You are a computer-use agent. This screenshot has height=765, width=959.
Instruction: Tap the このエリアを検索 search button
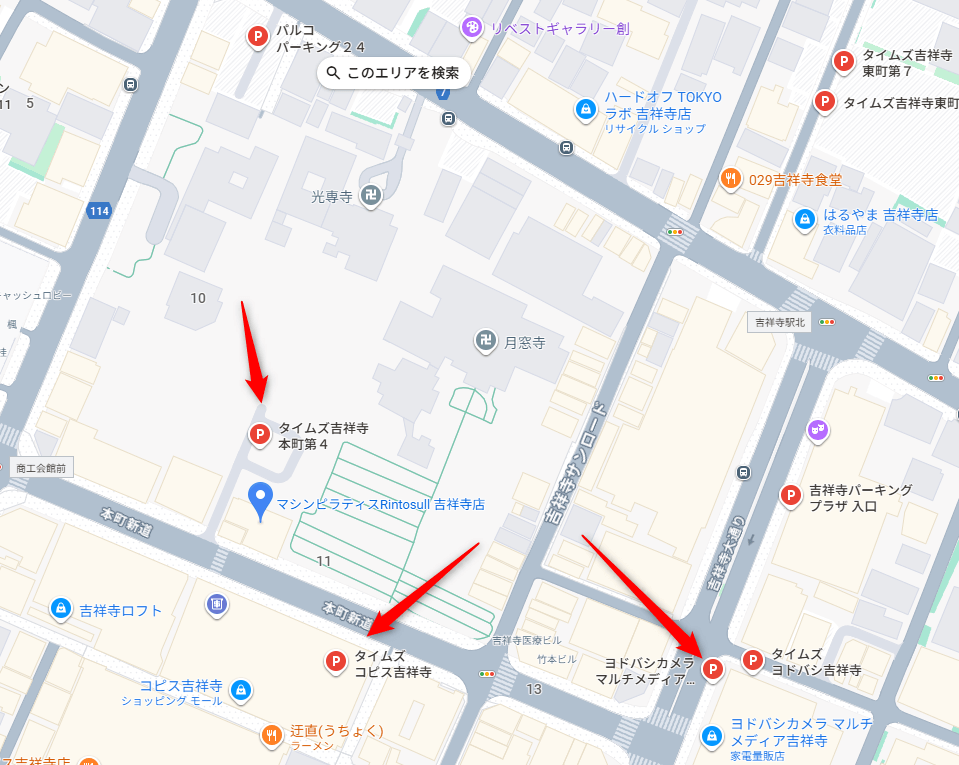point(393,73)
